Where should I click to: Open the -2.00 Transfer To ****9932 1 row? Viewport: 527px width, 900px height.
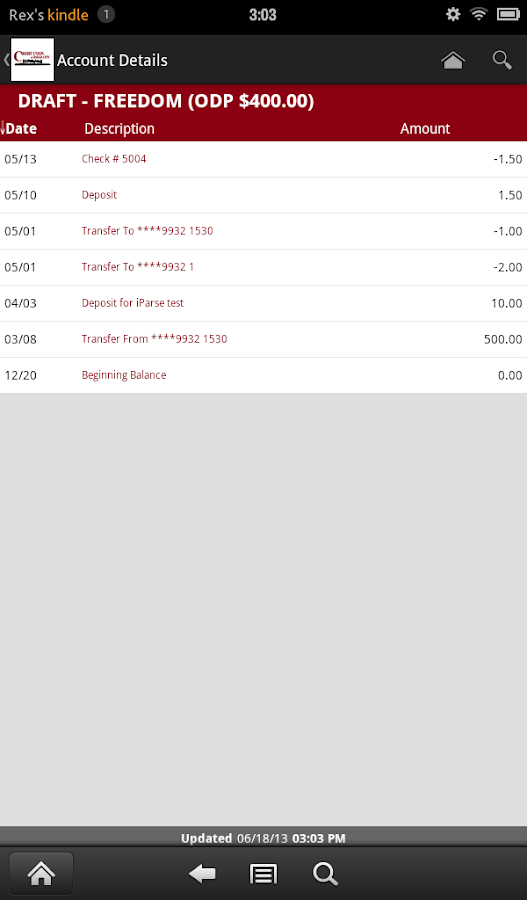(264, 267)
